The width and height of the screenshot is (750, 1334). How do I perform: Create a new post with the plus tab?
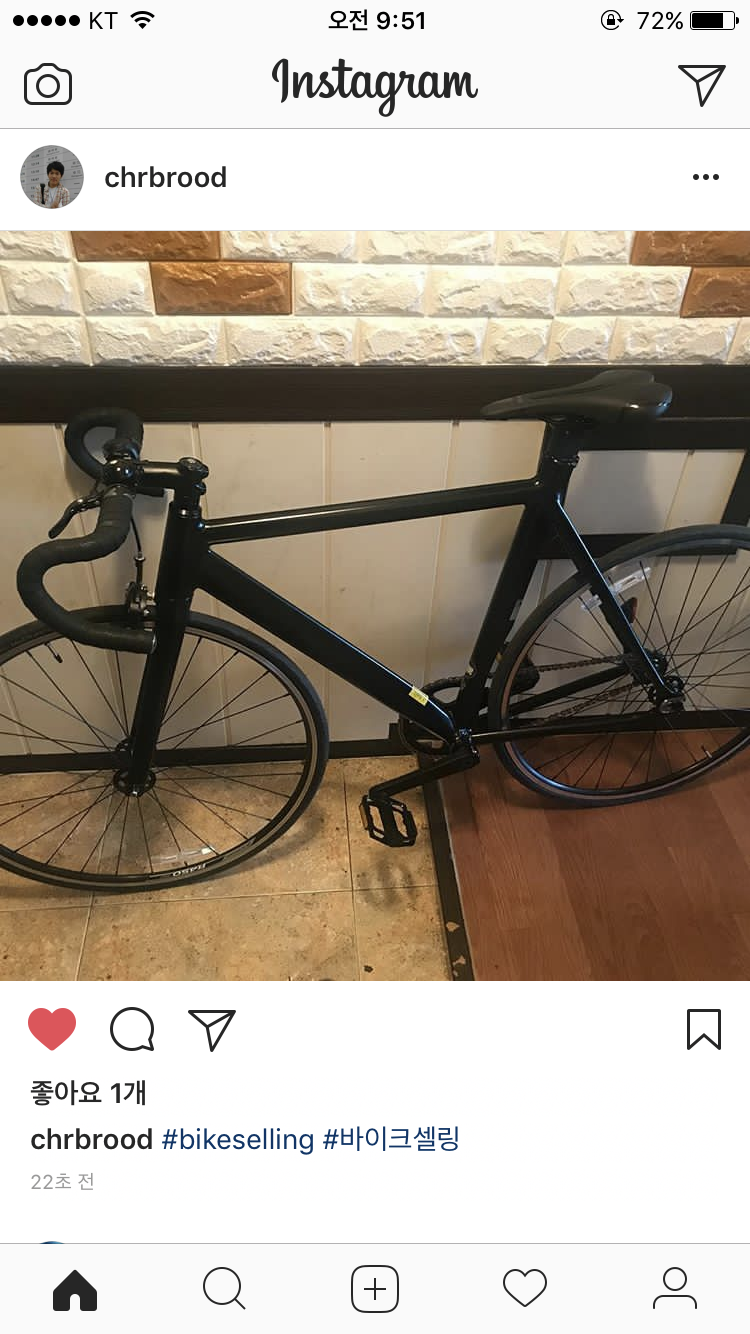pyautogui.click(x=375, y=1288)
